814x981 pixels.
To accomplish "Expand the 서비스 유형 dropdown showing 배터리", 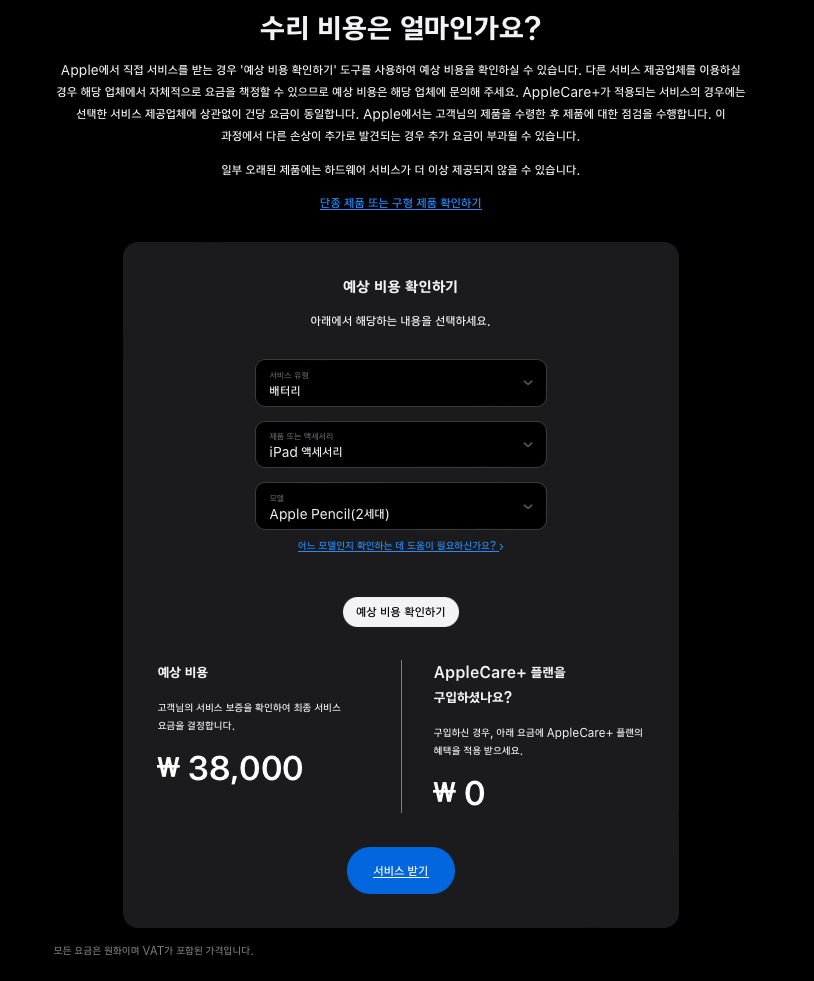I will click(x=400, y=383).
